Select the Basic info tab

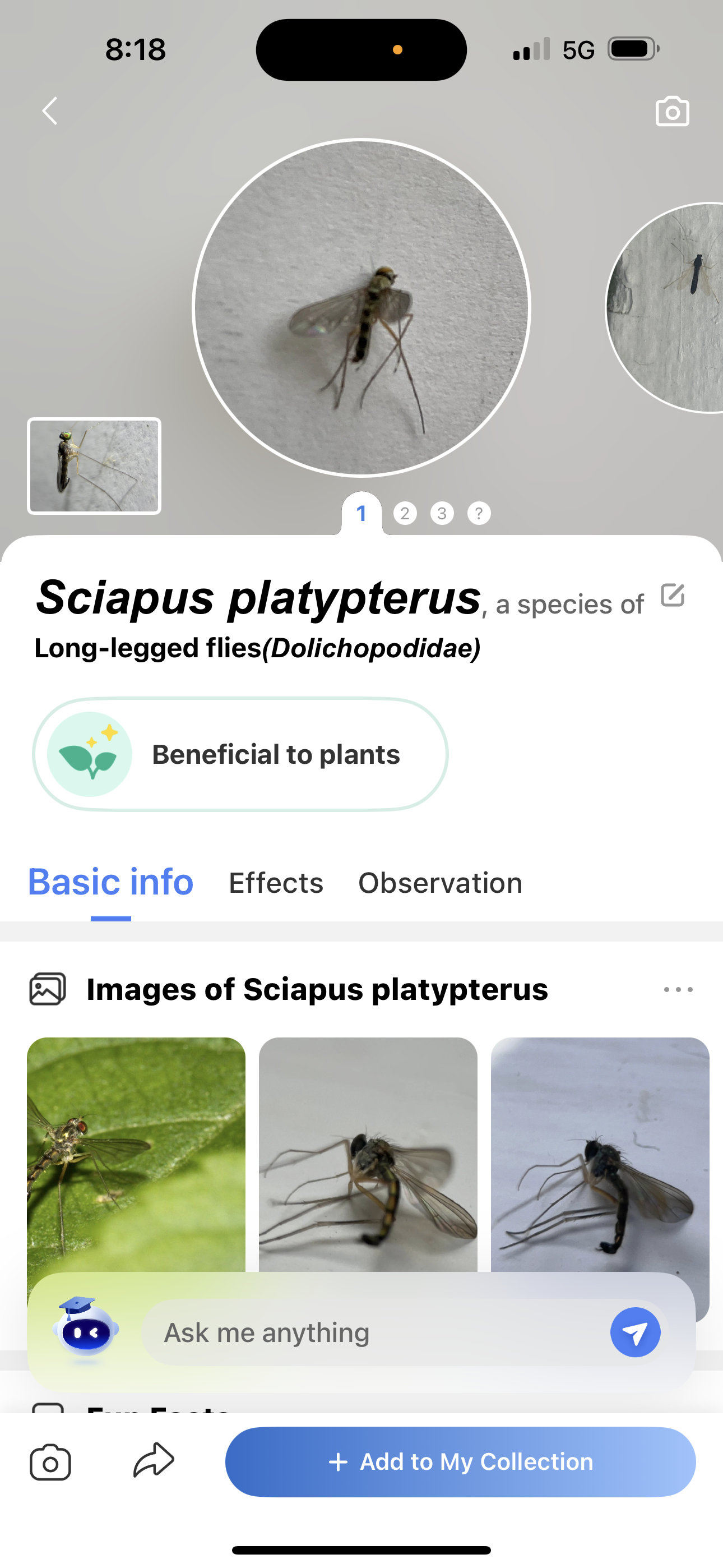coord(111,882)
